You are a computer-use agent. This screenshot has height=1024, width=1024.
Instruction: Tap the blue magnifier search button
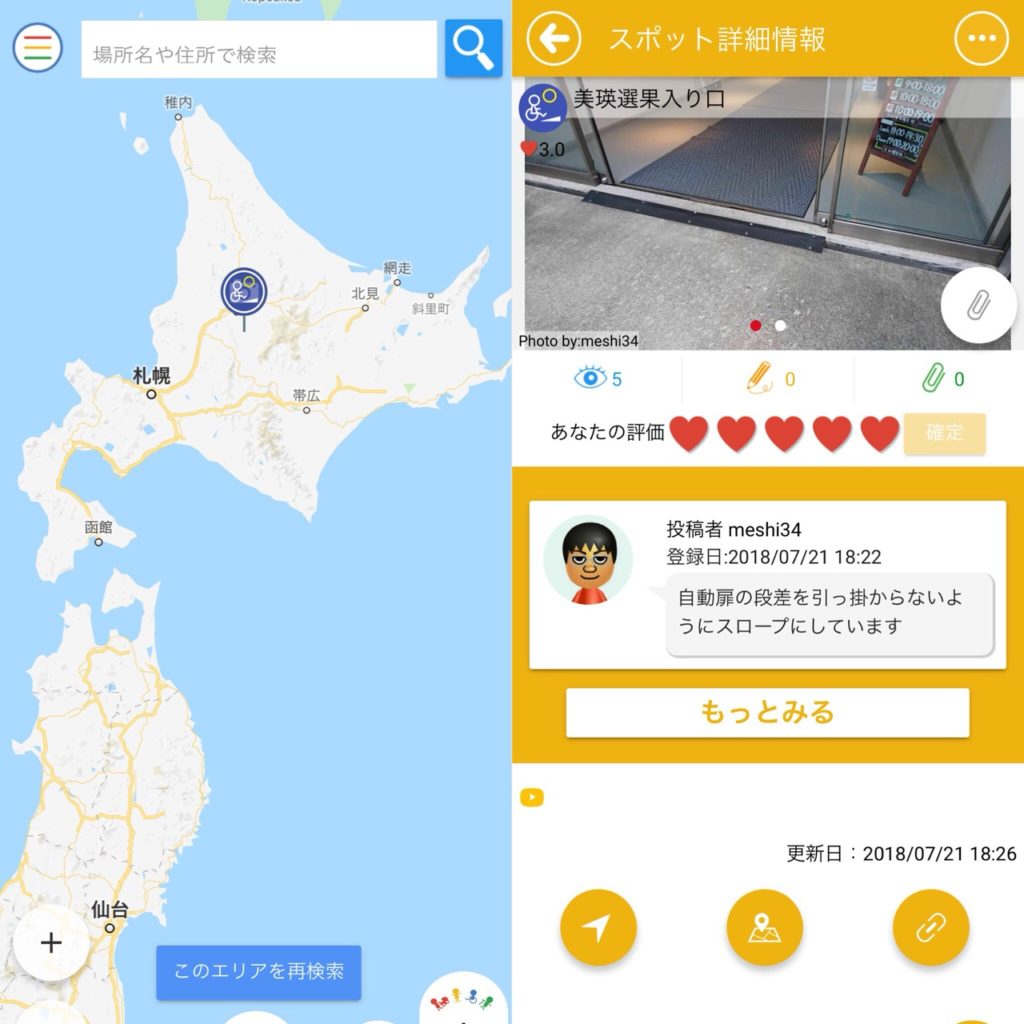[x=473, y=48]
